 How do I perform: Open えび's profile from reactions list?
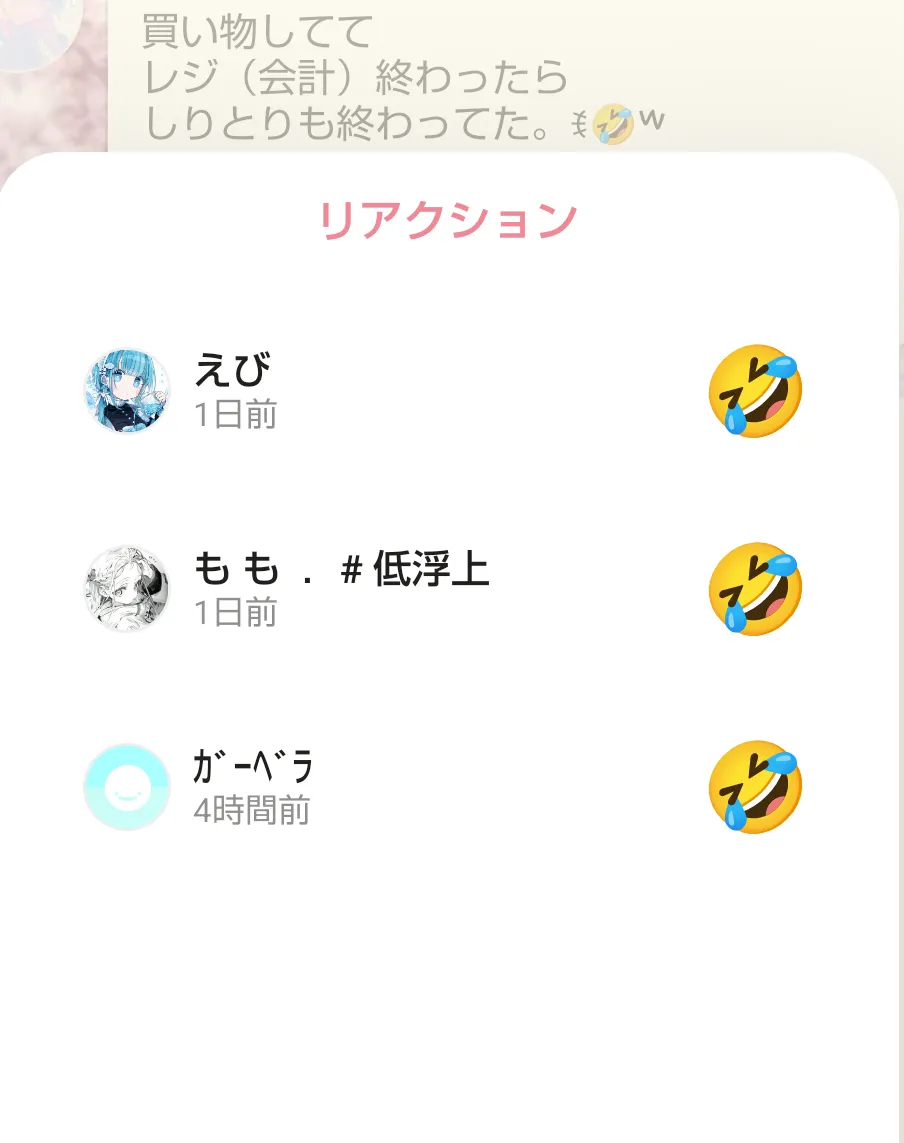(x=127, y=391)
